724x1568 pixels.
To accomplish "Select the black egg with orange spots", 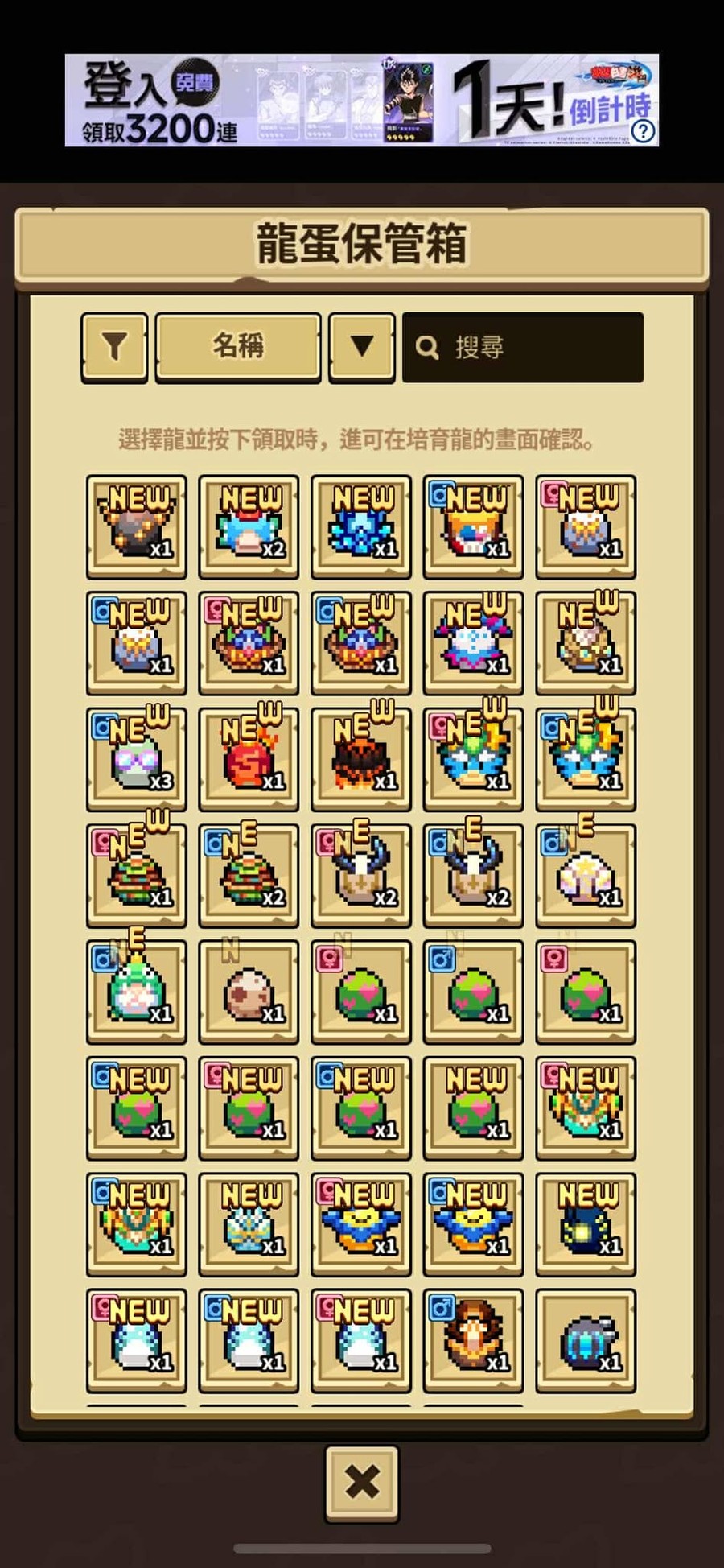I will (136, 527).
